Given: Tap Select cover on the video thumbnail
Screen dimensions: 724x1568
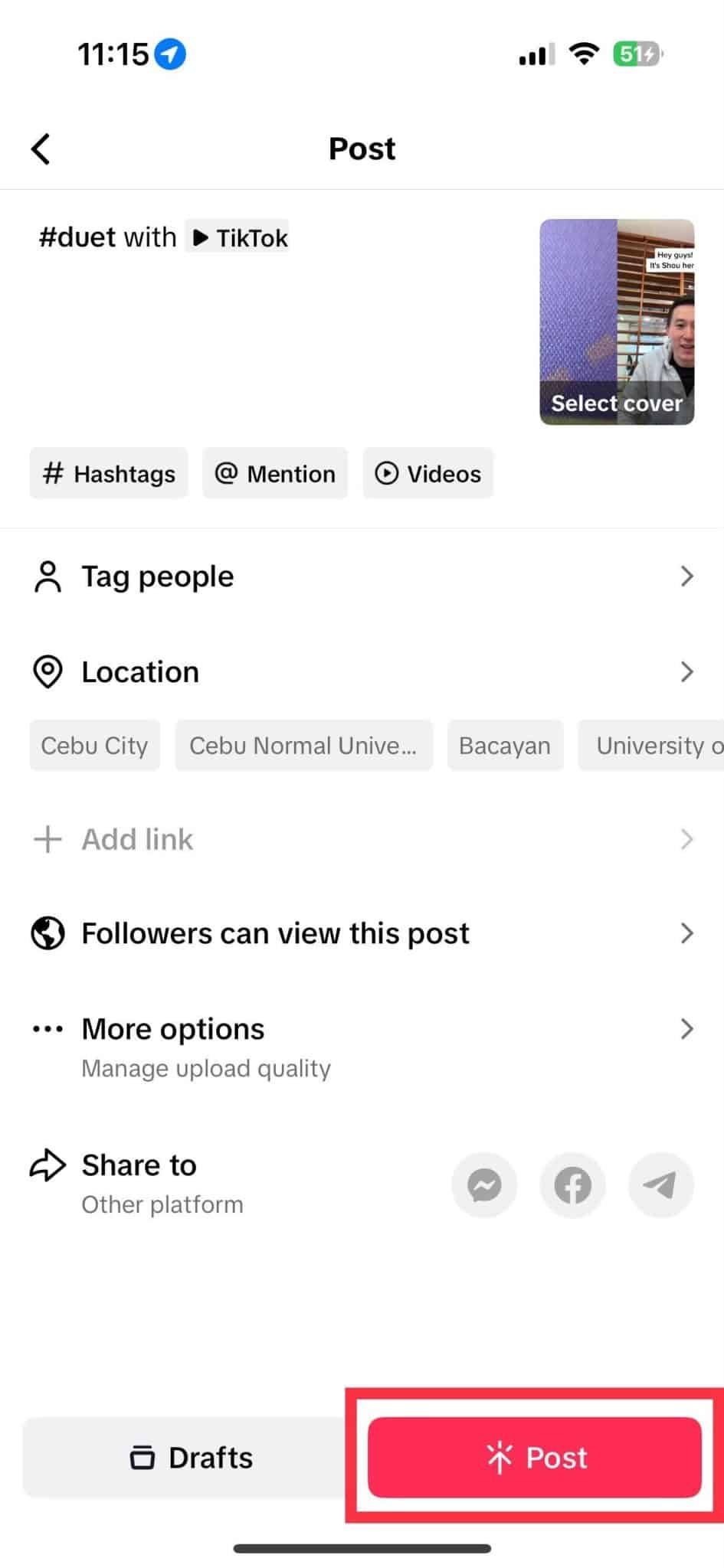Looking at the screenshot, I should coord(617,403).
